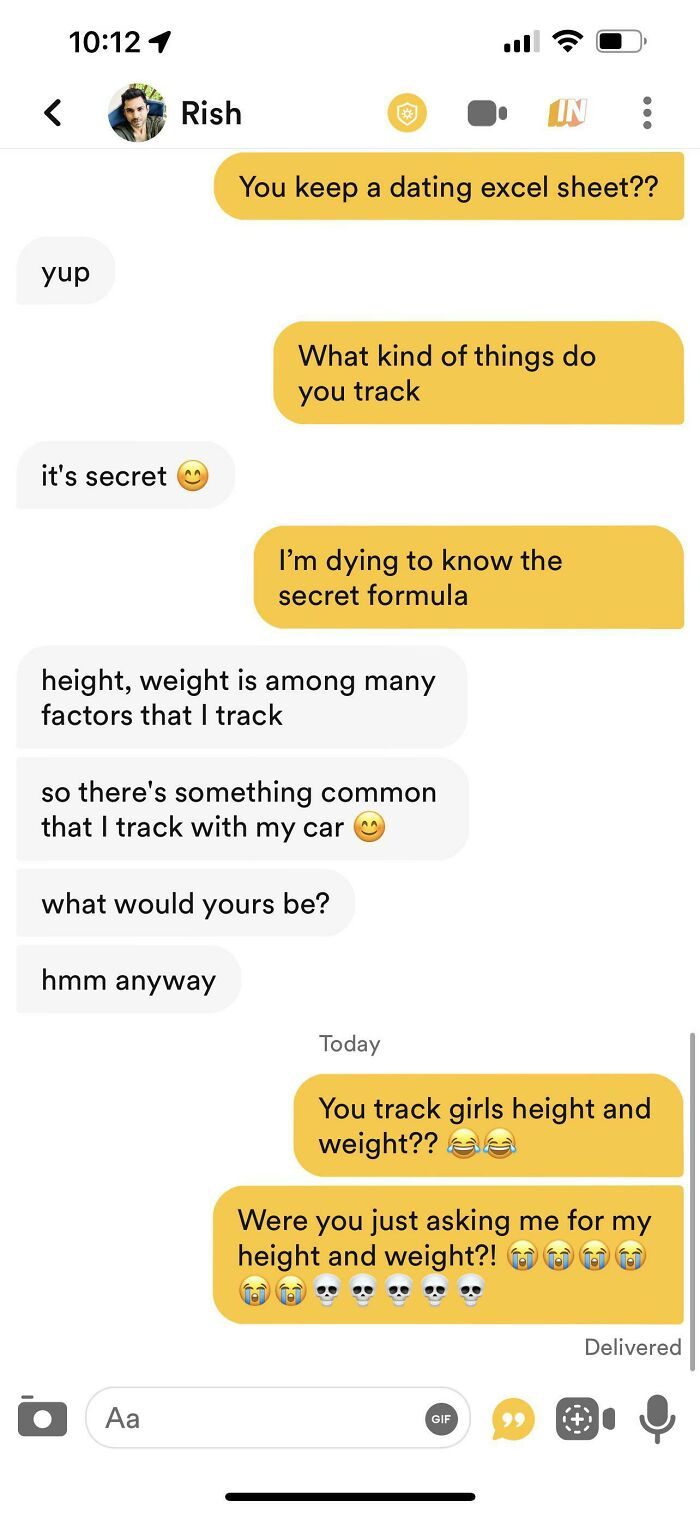Tap the yellow shield safety icon

[x=407, y=113]
